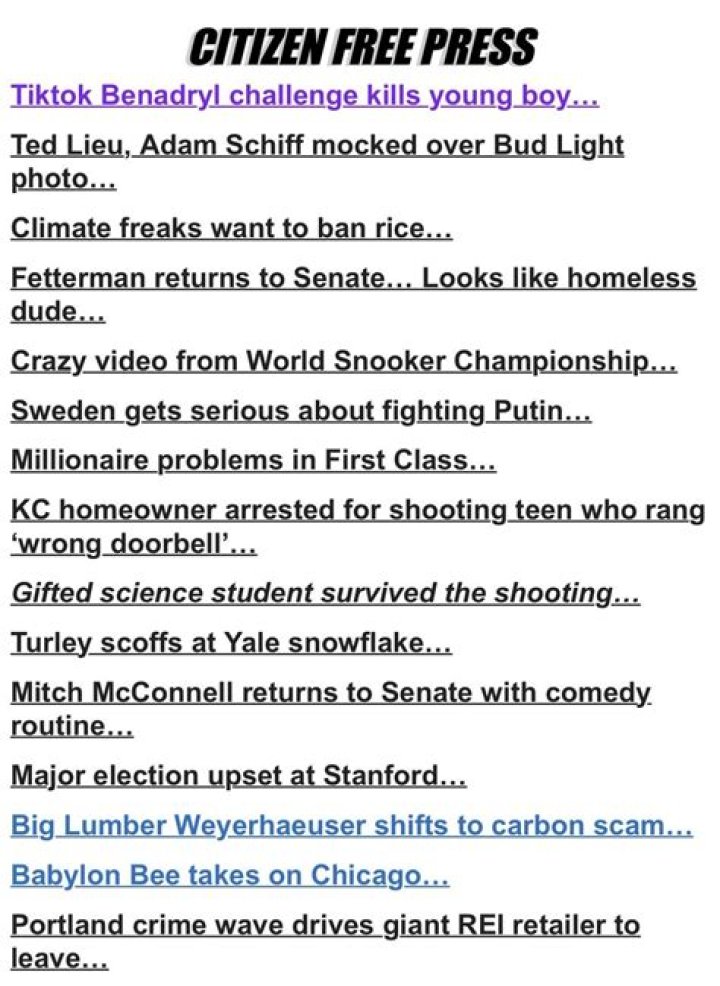Open the KC homeowner arrested headline
Screen dimensions: 720x986
point(357,510)
